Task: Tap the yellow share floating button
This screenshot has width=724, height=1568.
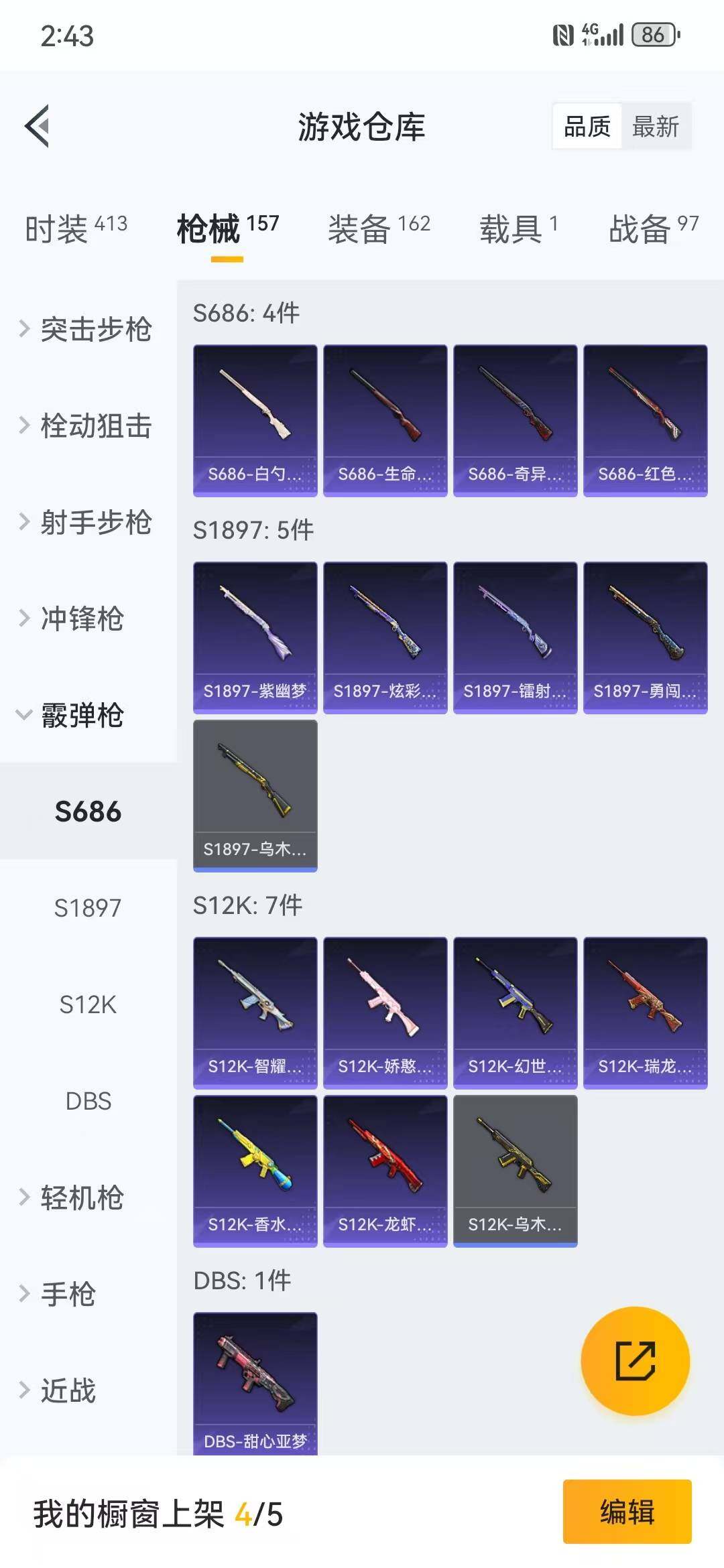Action: click(635, 1361)
